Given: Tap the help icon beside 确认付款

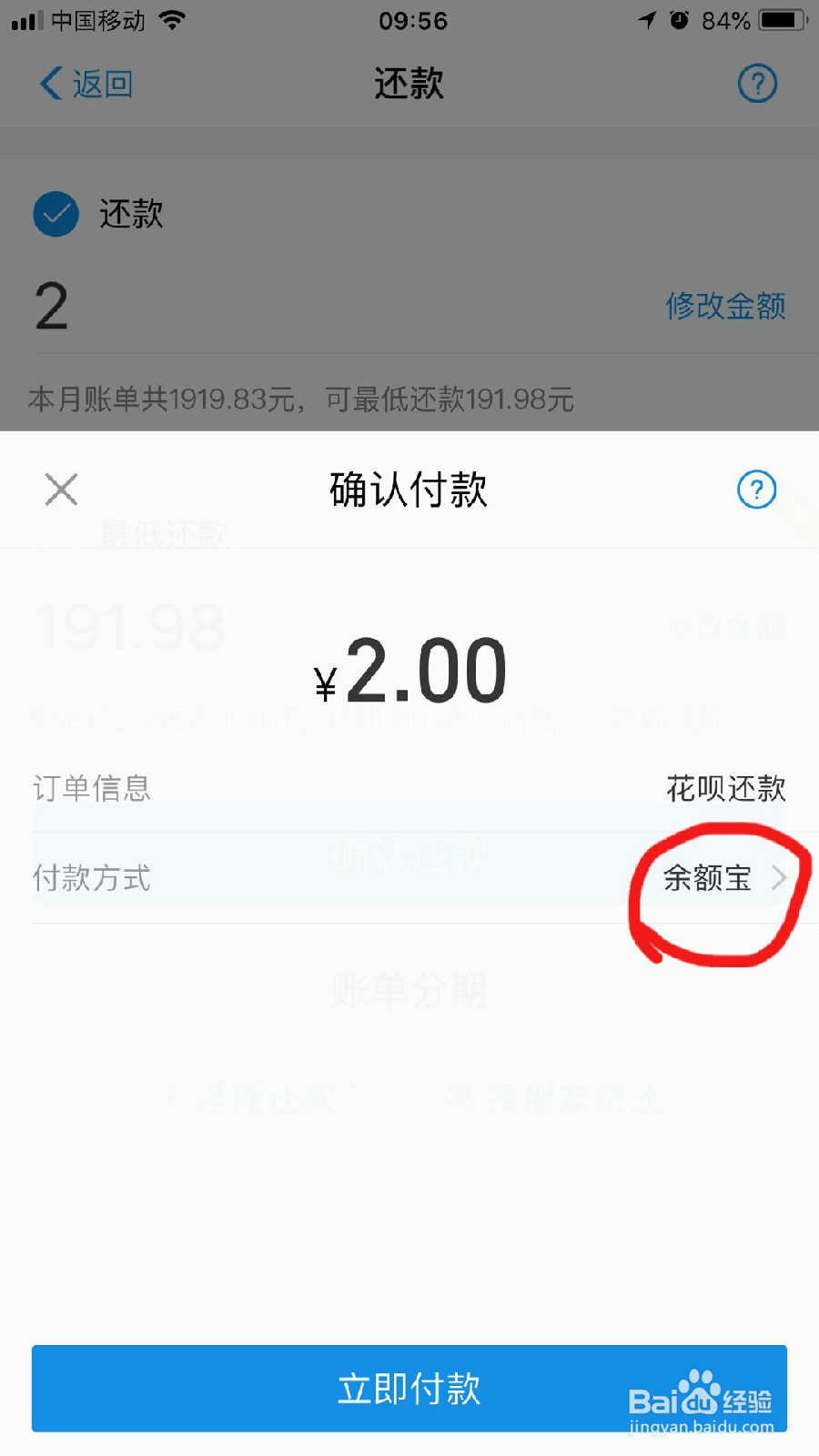Looking at the screenshot, I should (755, 489).
